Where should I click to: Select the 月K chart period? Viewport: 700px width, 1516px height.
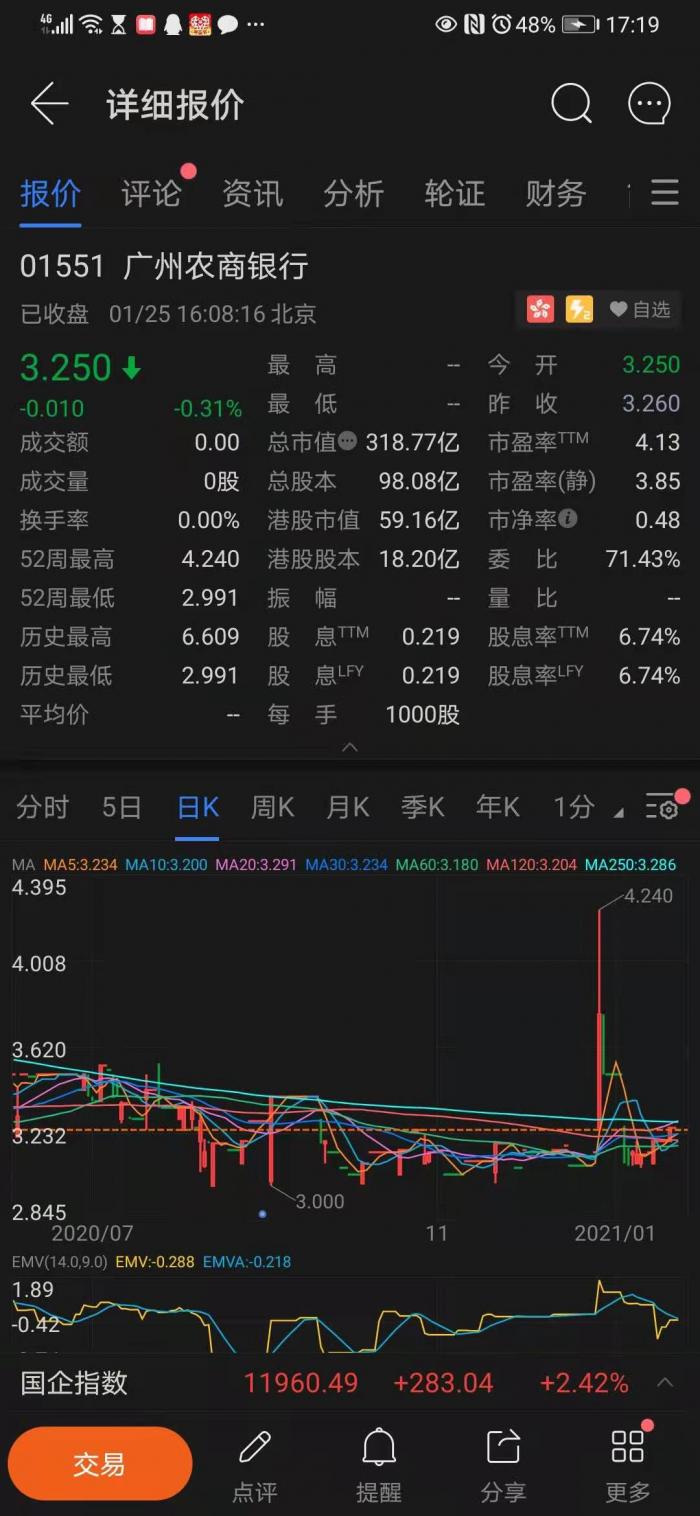pos(348,807)
